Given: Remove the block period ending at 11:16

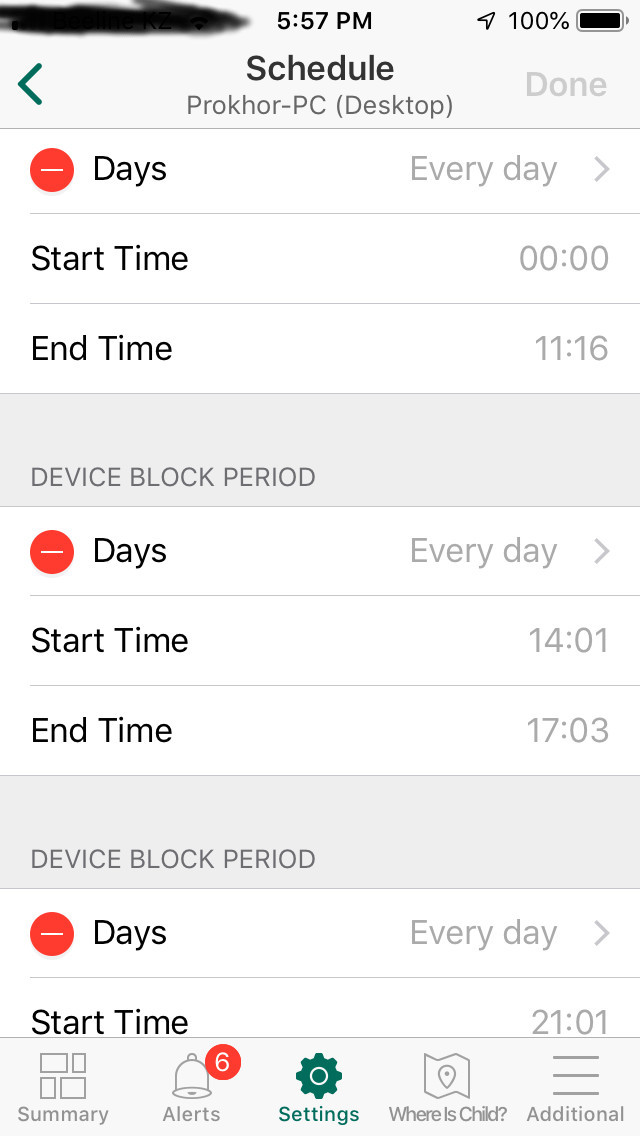Looking at the screenshot, I should [x=52, y=170].
